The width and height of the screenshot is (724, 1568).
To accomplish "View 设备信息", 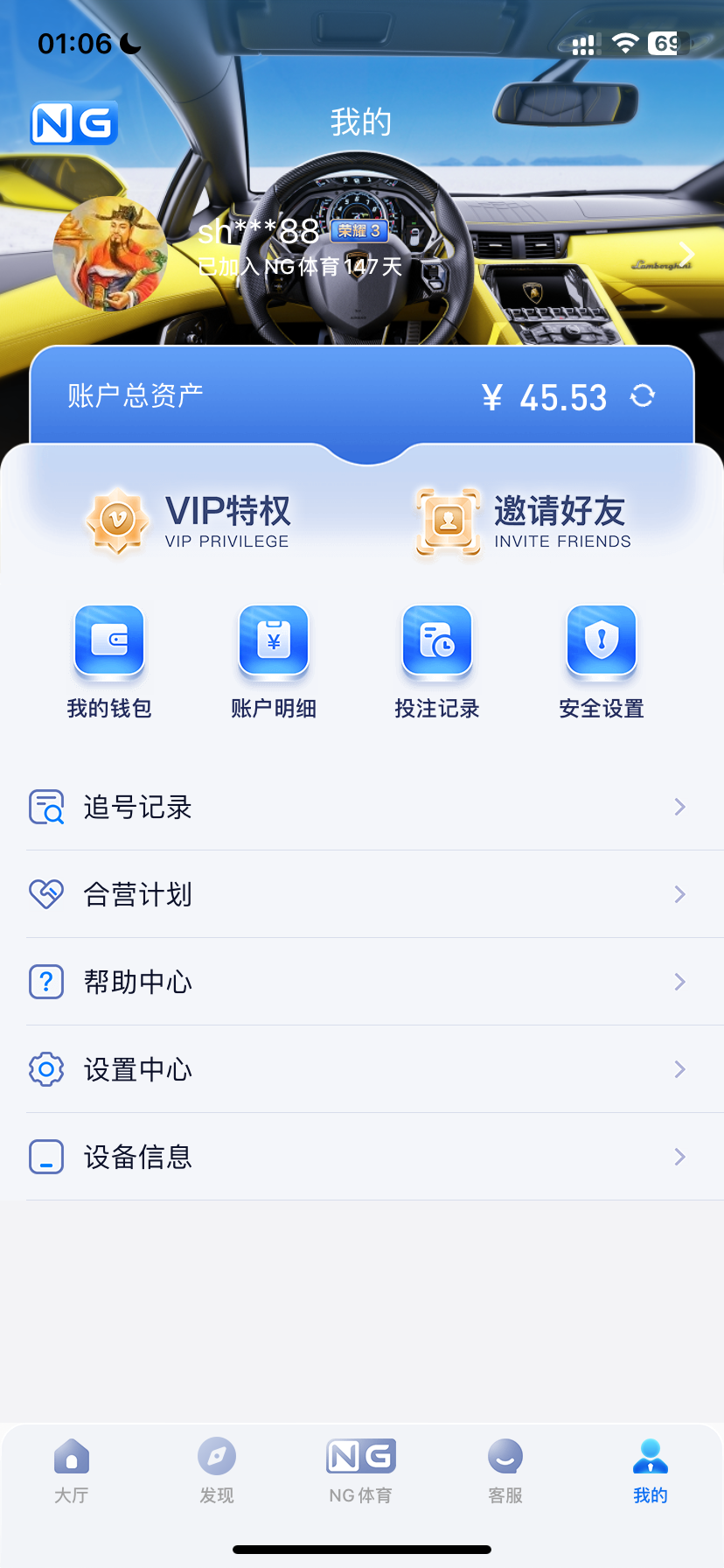I will click(362, 1157).
